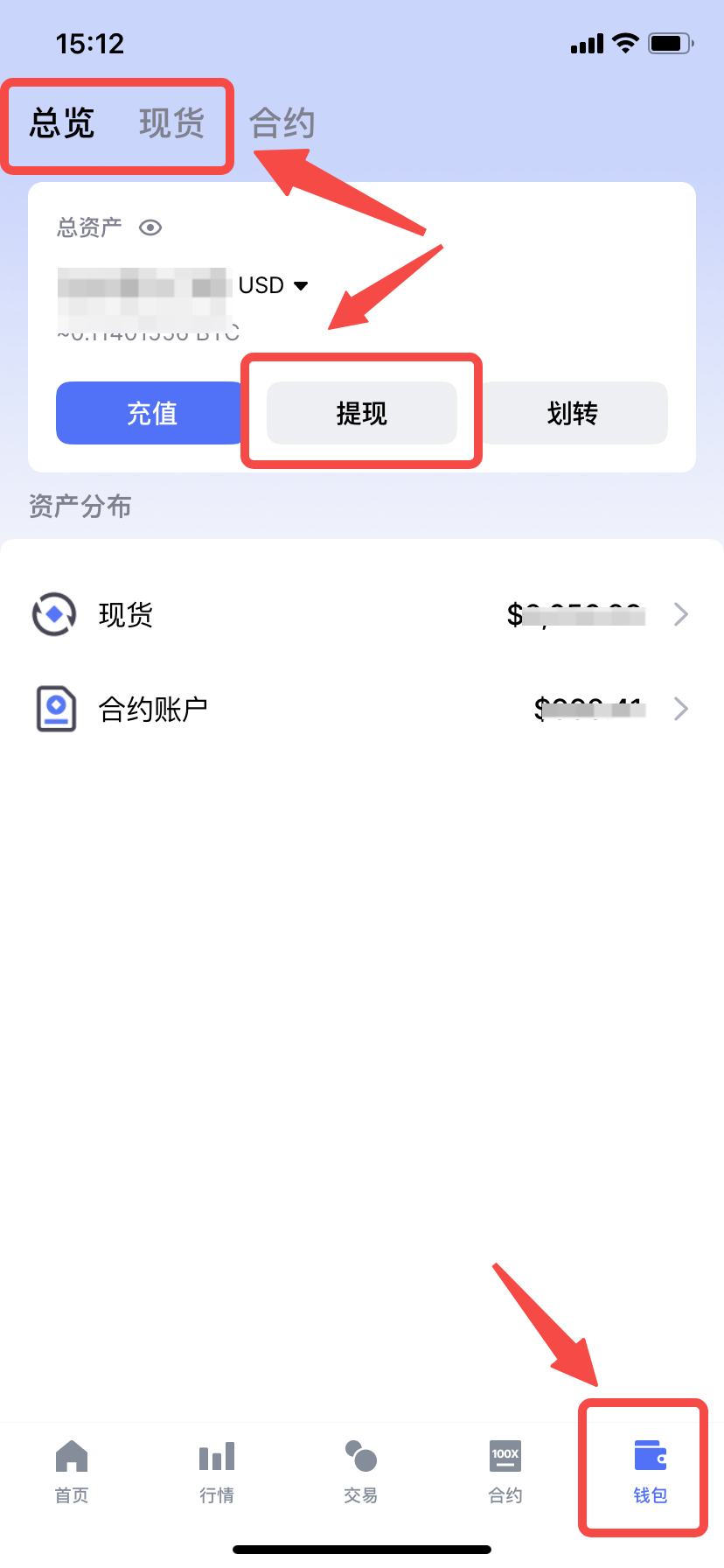Open 行情 in bottom navigation
Screen dimensions: 724x1568
217,1472
